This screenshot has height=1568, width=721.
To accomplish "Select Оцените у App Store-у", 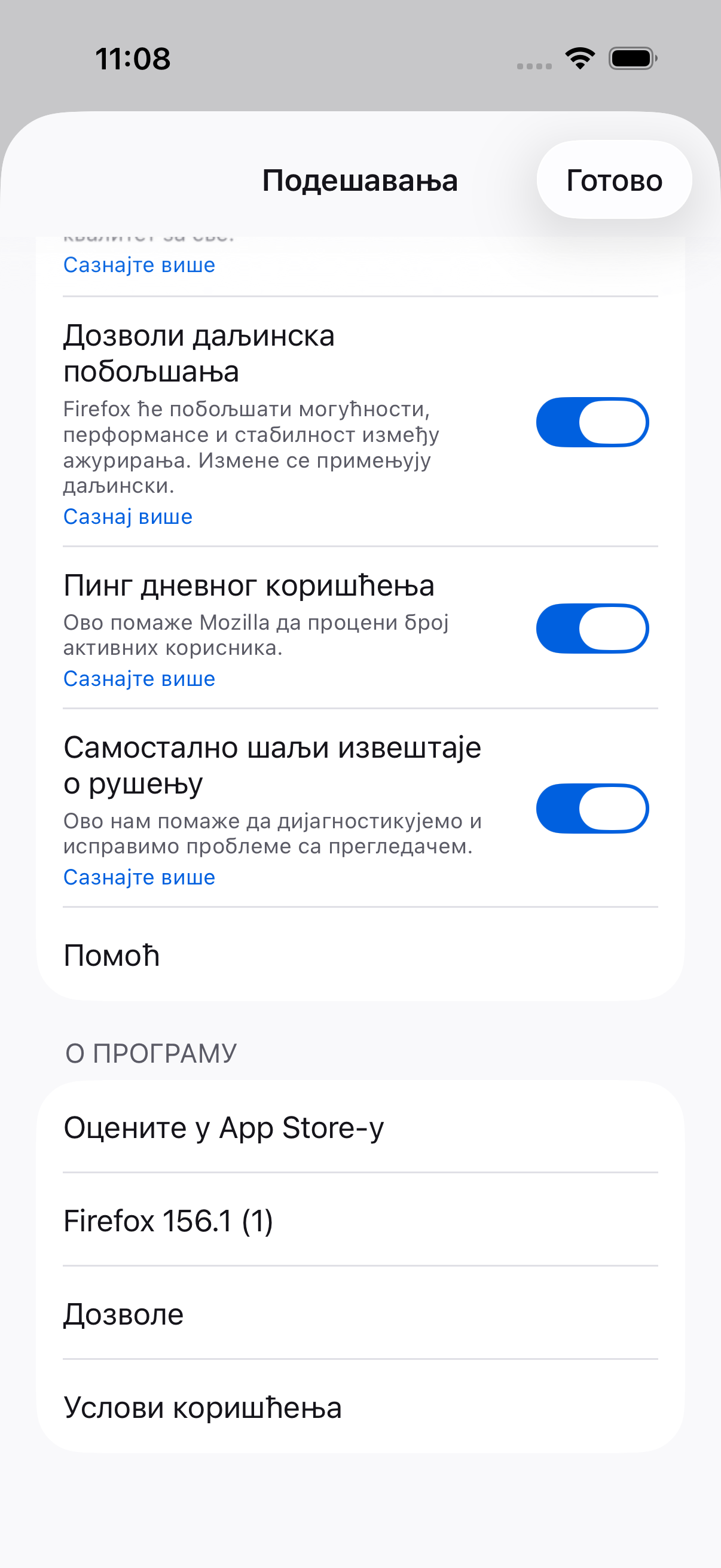I will 360,1127.
